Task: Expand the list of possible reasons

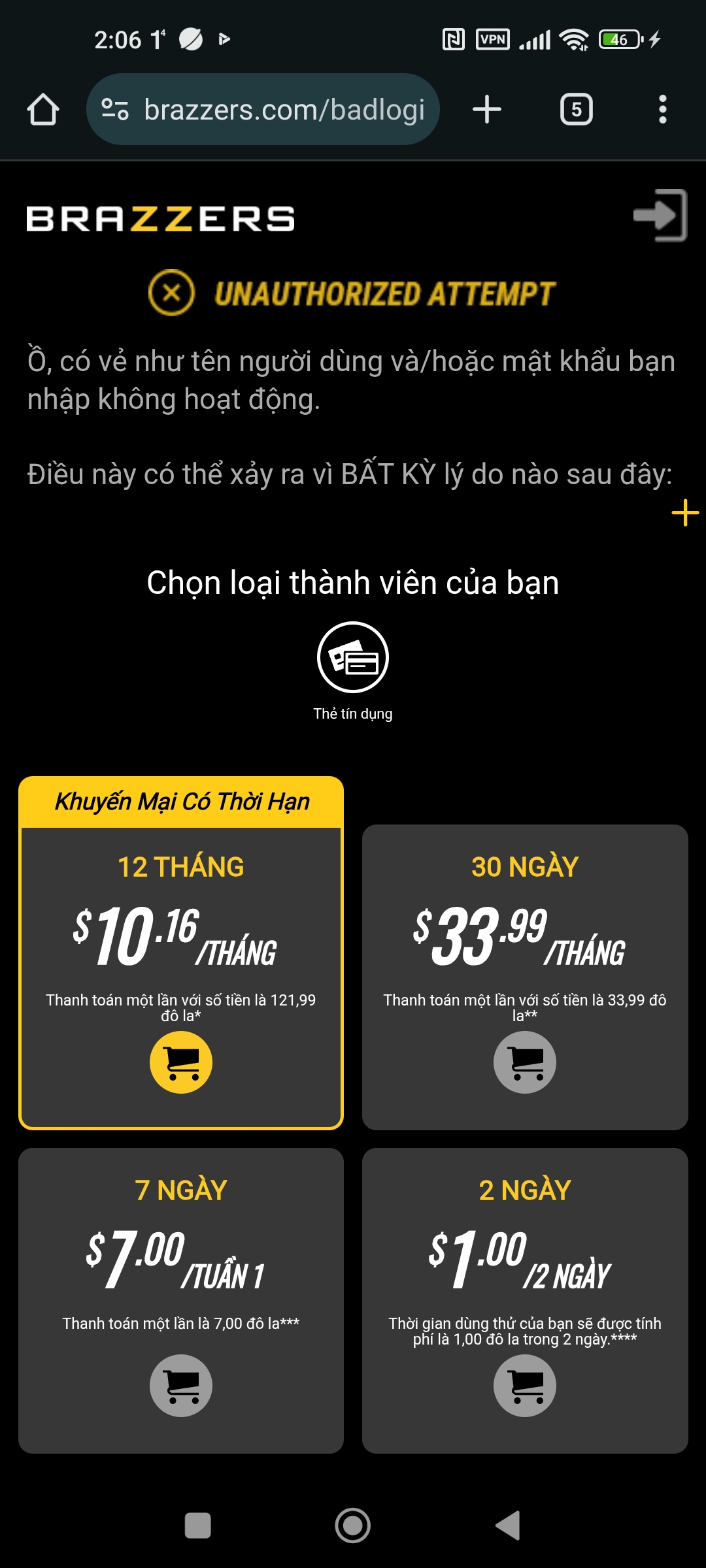Action: point(685,513)
